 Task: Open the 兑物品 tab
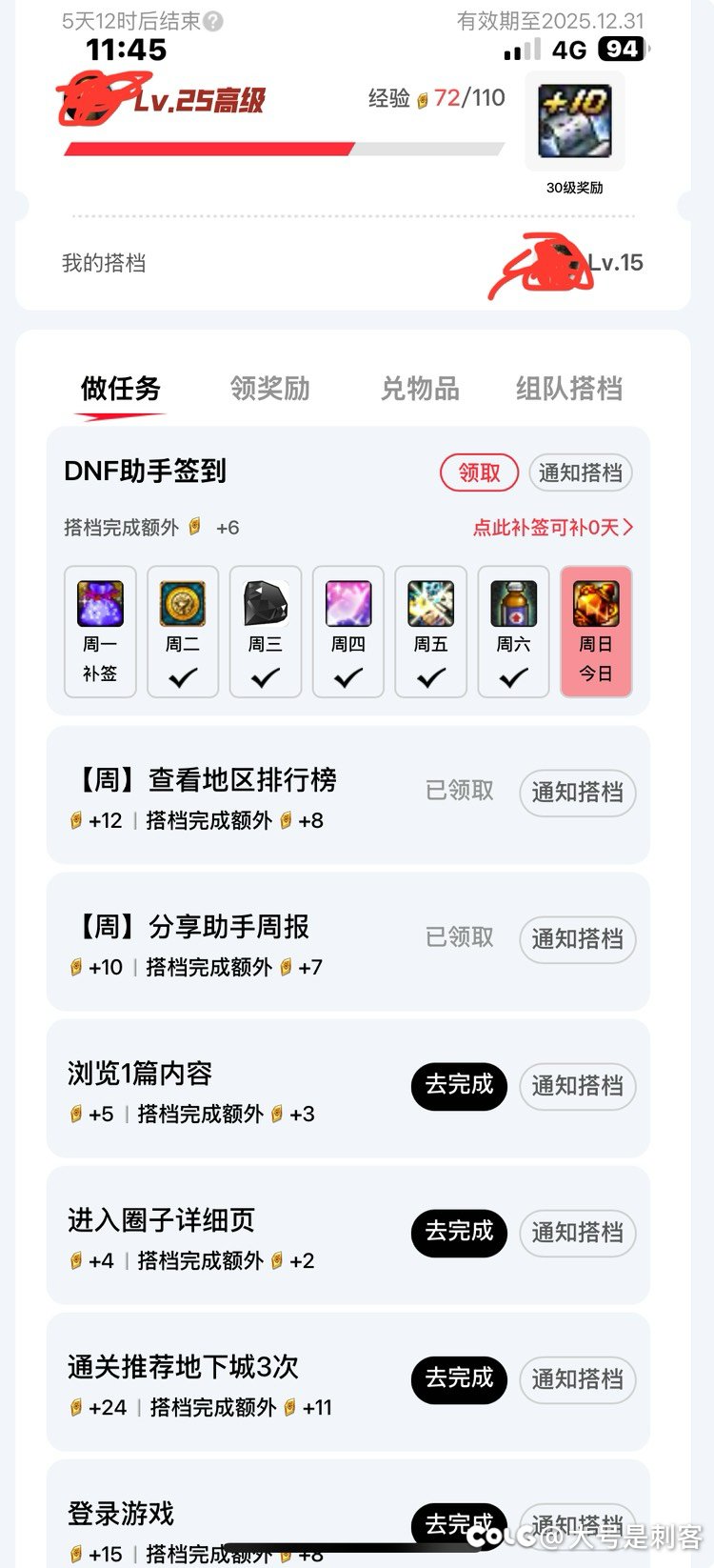[x=419, y=389]
